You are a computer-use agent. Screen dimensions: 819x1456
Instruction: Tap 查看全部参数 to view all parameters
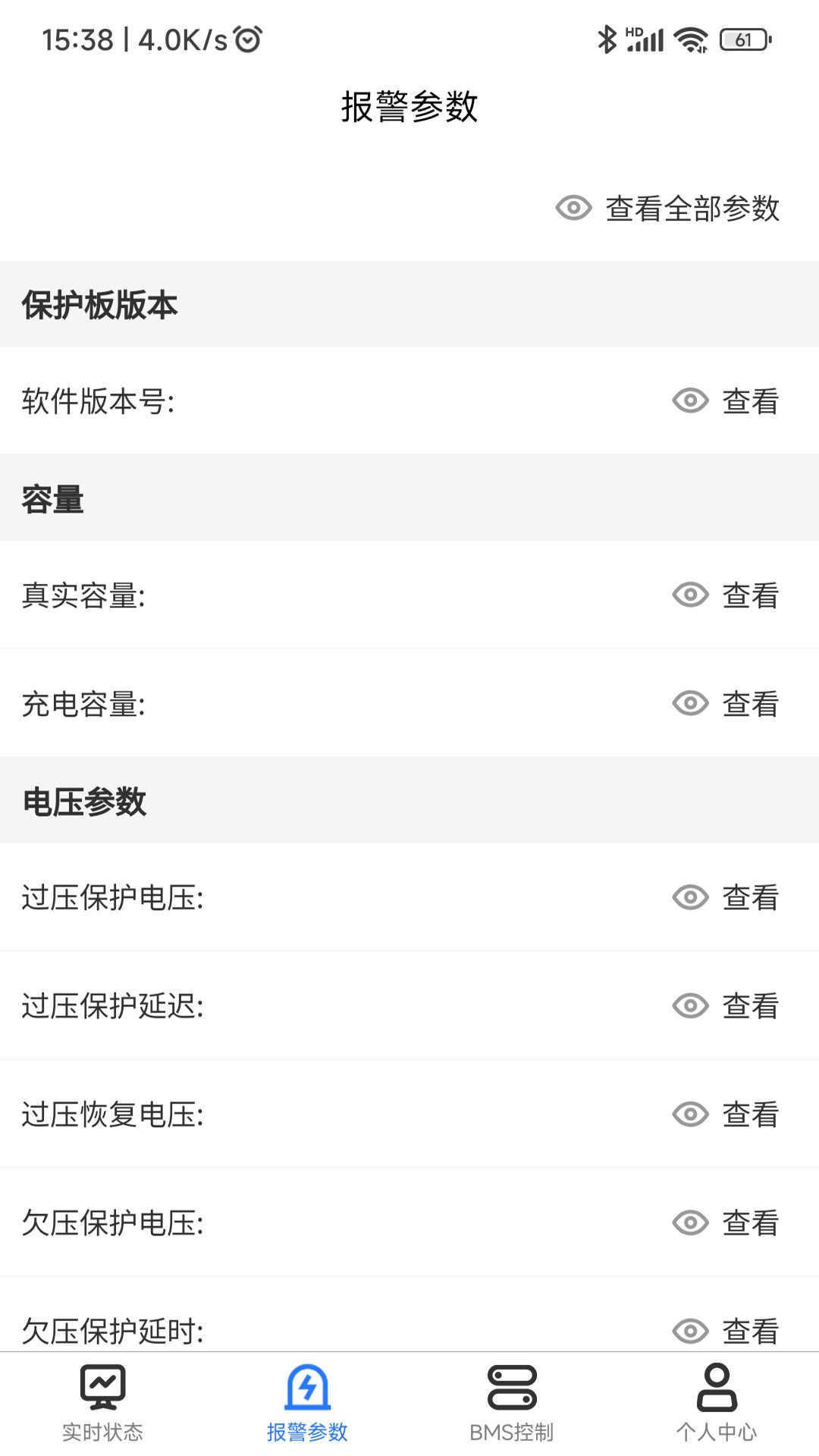pos(667,209)
